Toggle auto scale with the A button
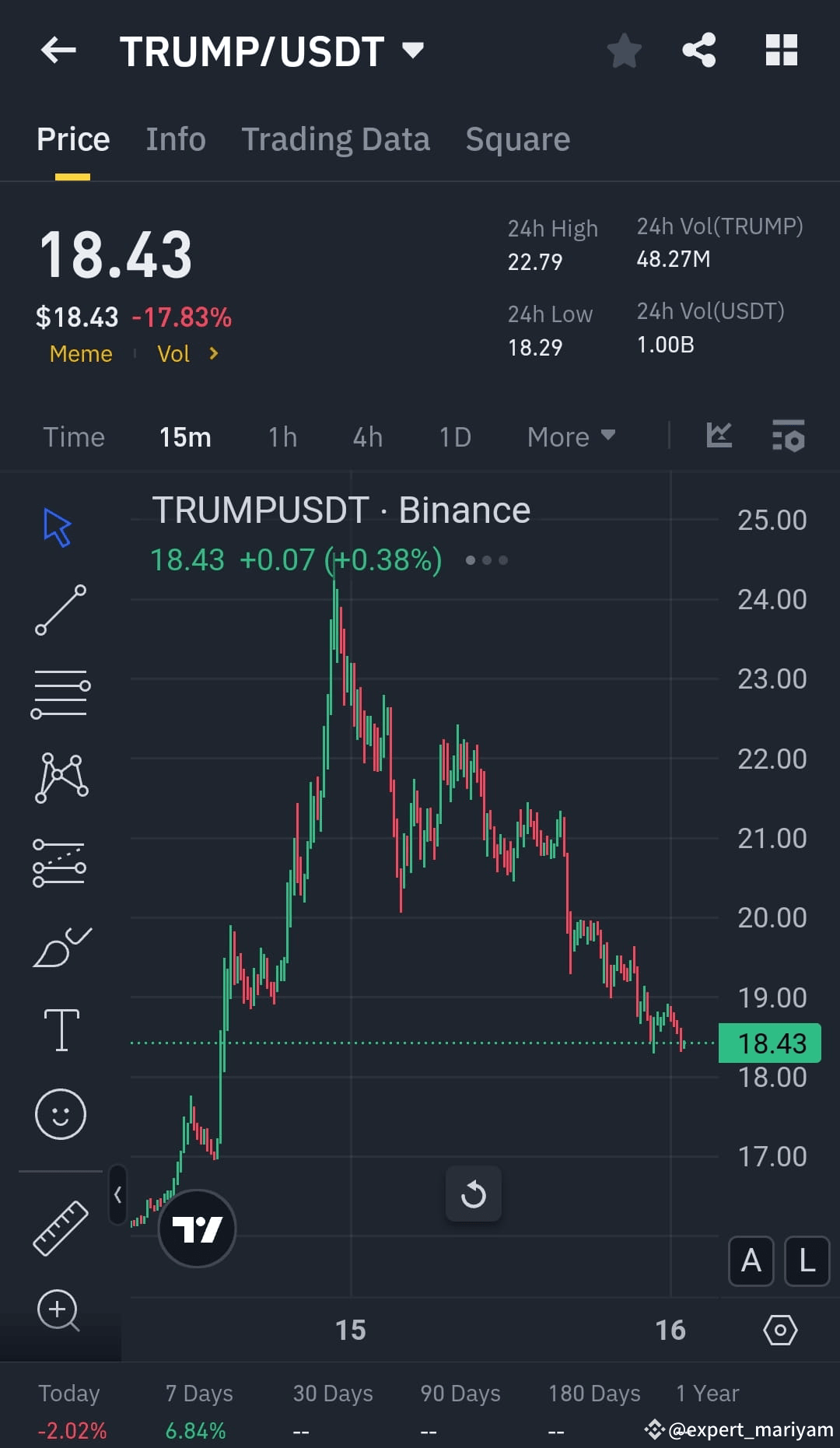840x1448 pixels. [x=750, y=1261]
